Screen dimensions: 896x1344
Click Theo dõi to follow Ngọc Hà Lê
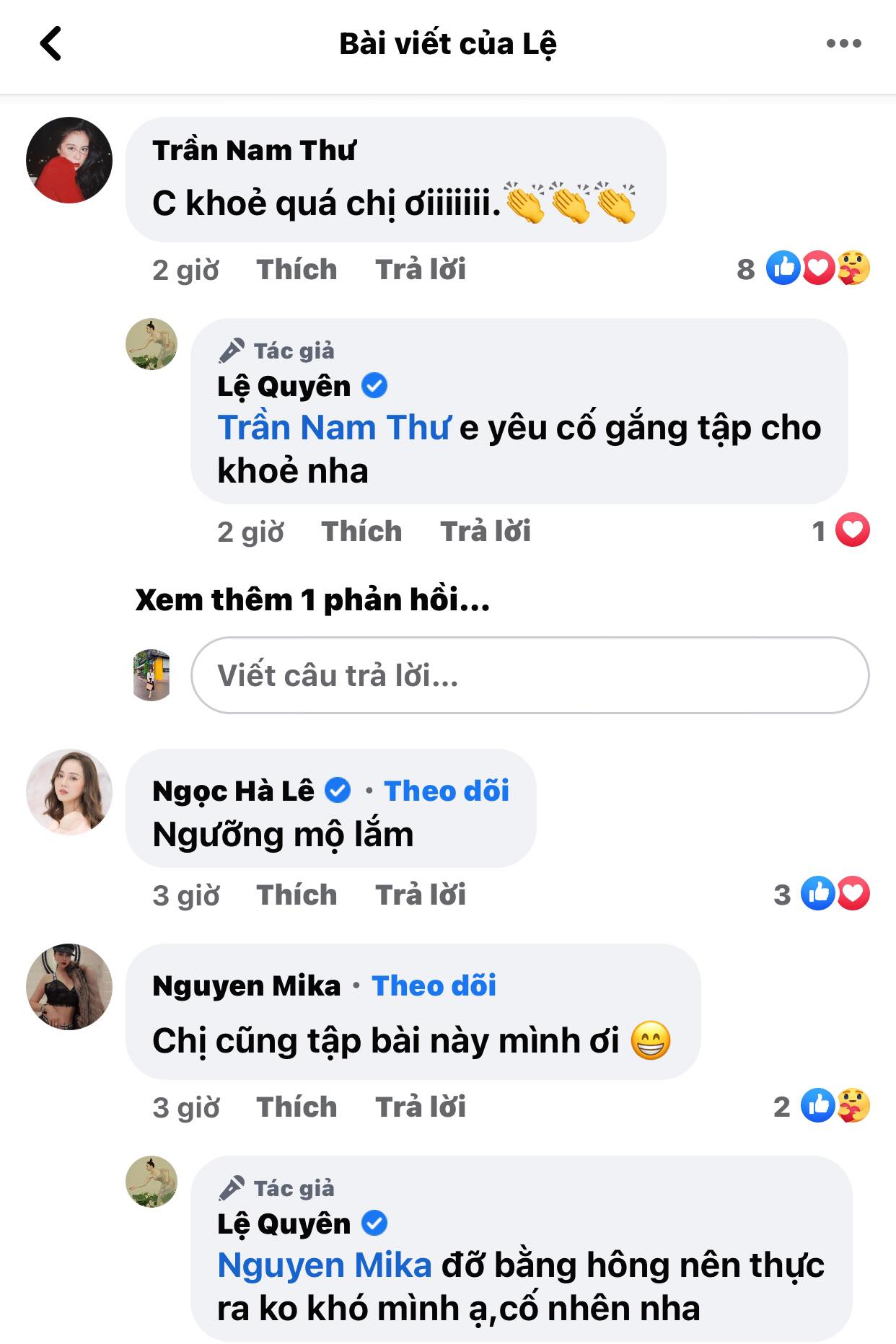tap(447, 791)
